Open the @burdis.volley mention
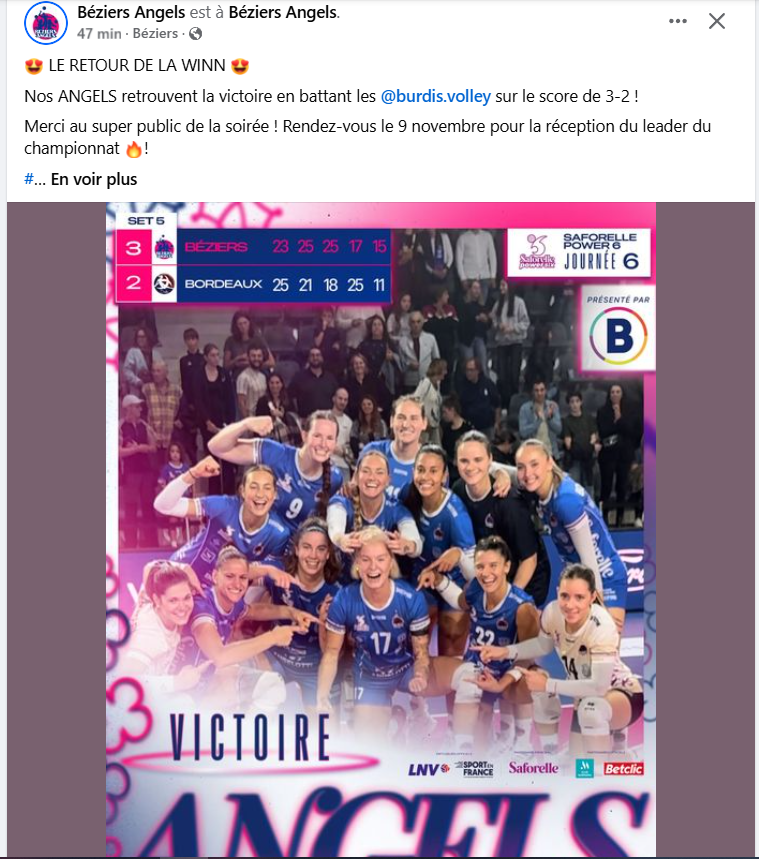759x859 pixels. pos(436,97)
